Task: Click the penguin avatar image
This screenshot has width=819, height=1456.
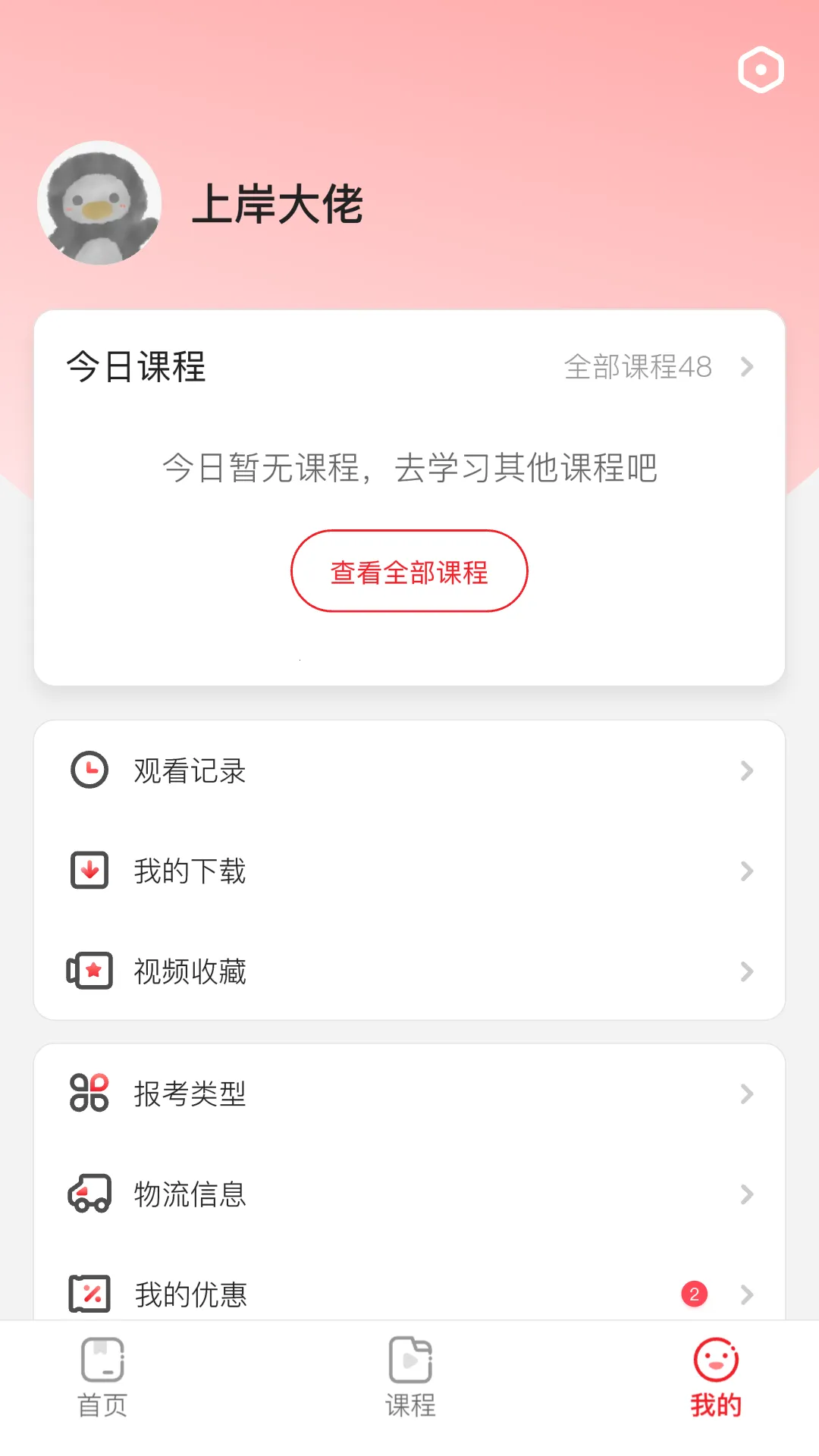Action: (x=102, y=202)
